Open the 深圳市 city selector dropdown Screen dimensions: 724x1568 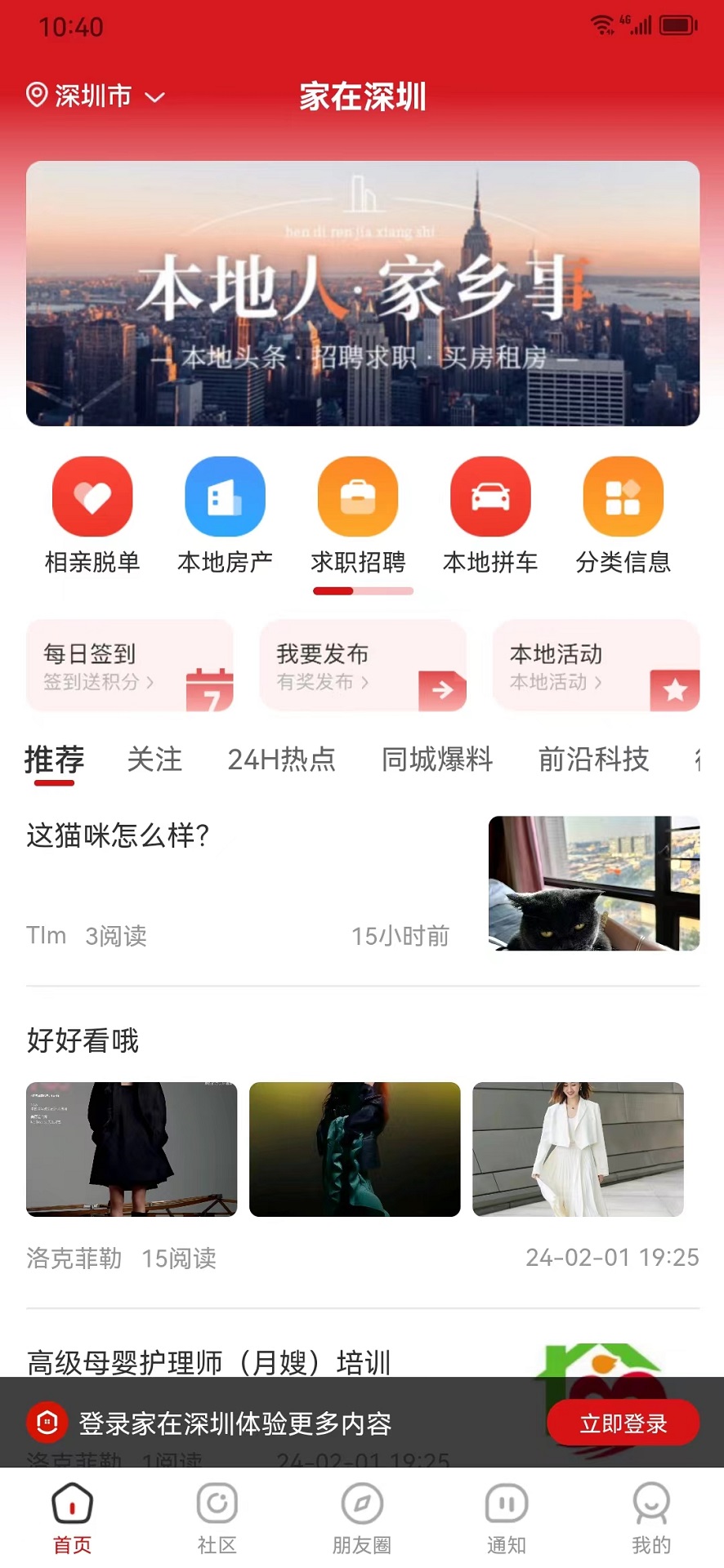click(96, 96)
